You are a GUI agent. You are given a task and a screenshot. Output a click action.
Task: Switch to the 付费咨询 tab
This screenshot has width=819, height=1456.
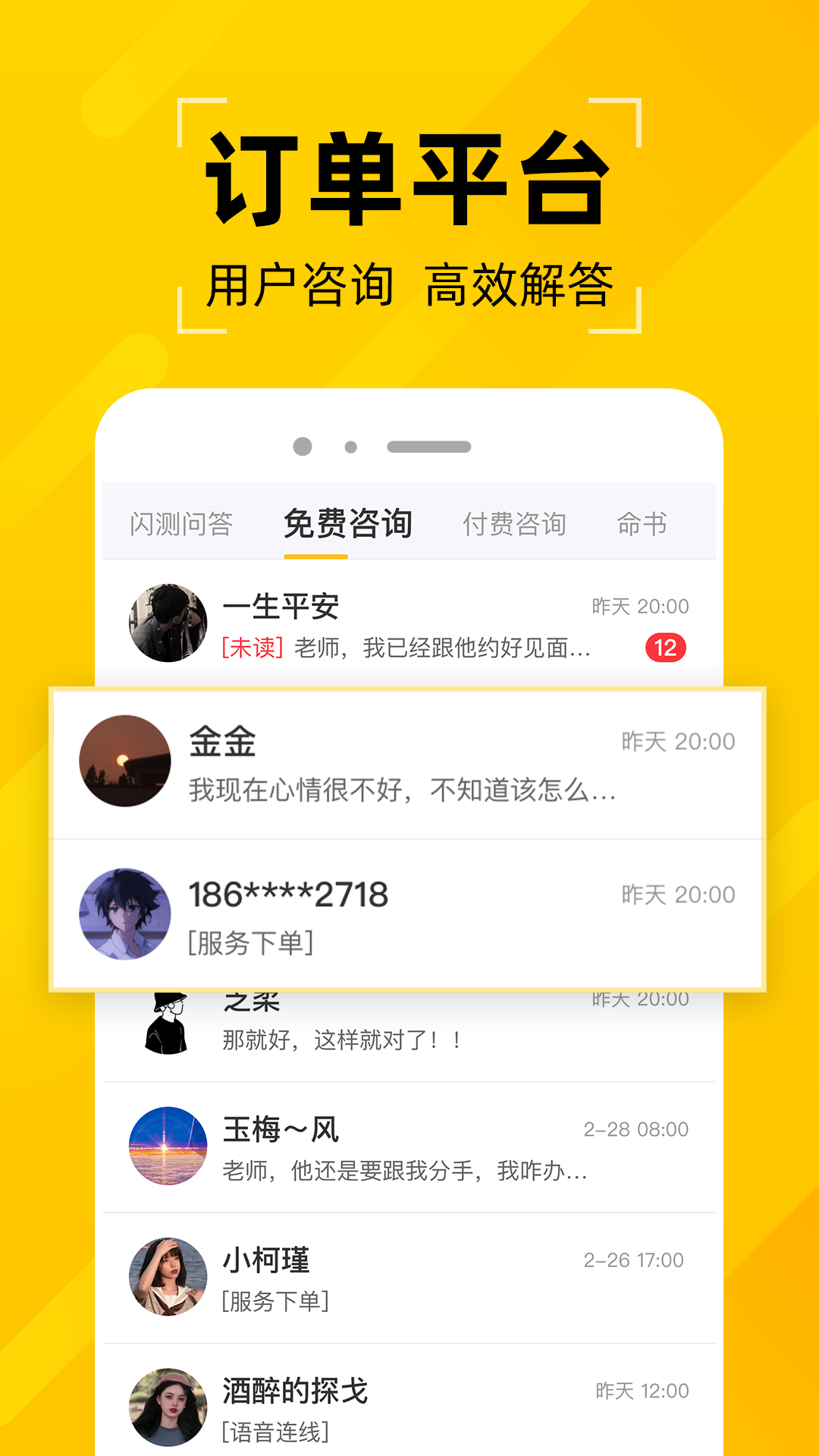pos(516,522)
